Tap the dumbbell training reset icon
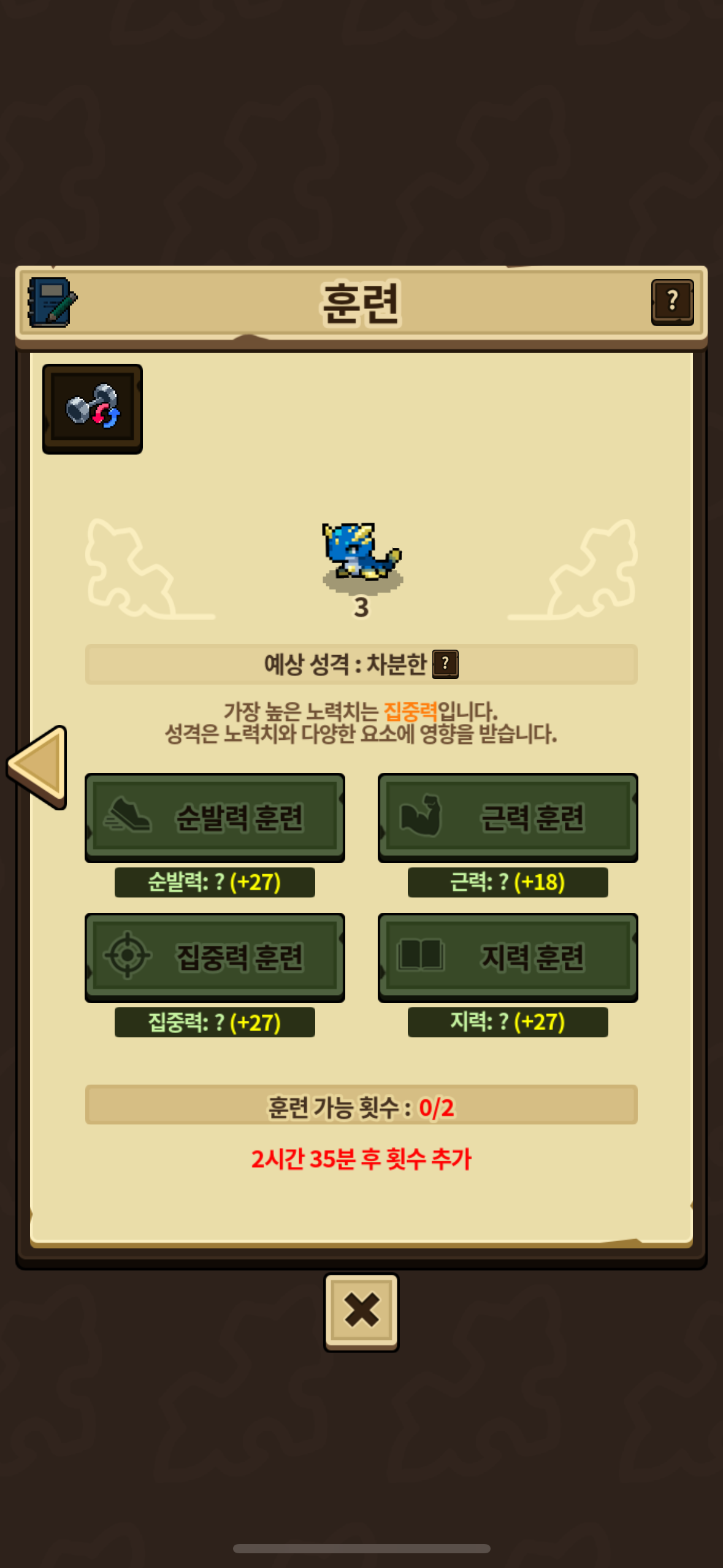 pyautogui.click(x=93, y=409)
